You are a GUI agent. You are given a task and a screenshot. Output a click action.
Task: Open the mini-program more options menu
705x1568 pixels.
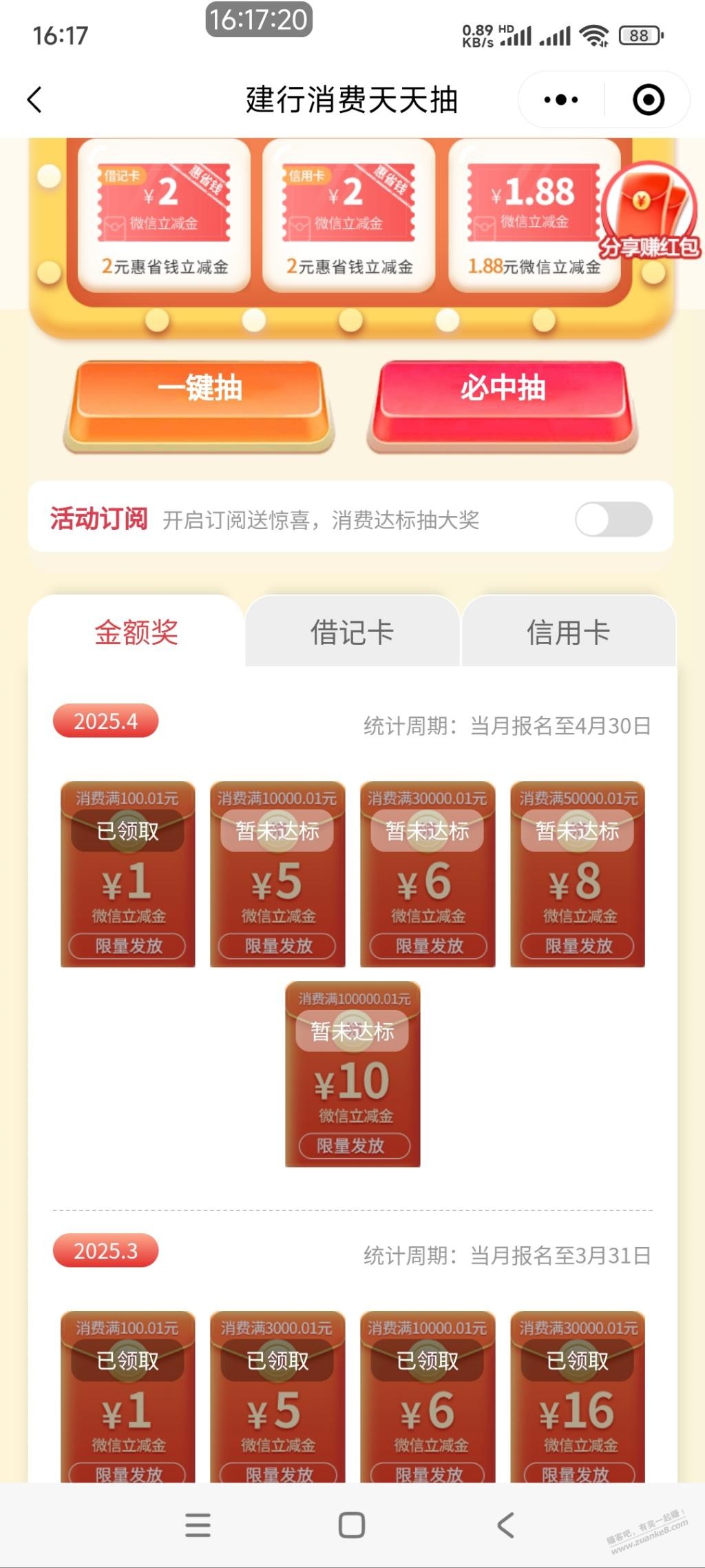click(561, 100)
